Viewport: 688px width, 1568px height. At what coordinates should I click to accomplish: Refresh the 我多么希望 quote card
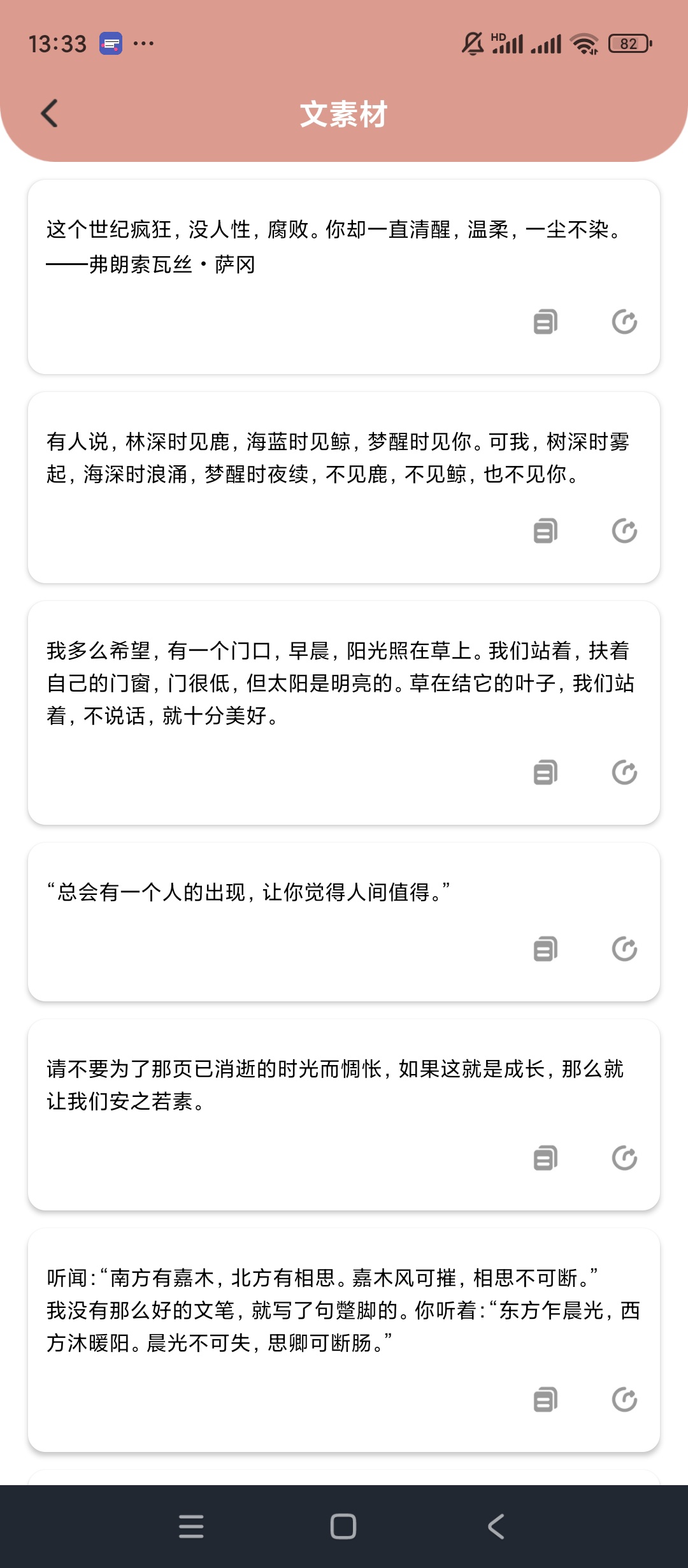(624, 772)
